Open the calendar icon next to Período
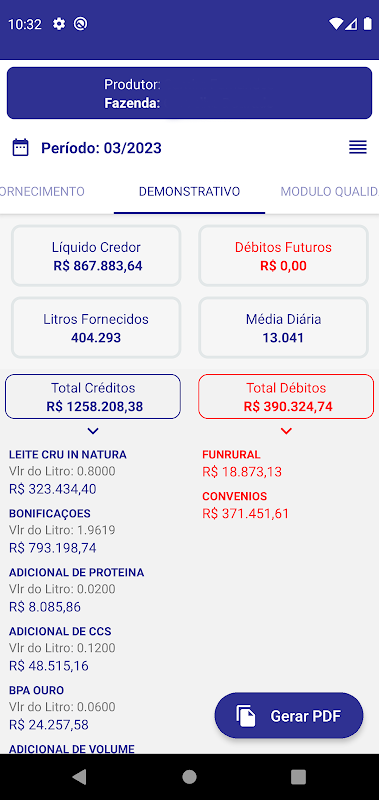The width and height of the screenshot is (379, 800). pos(20,148)
